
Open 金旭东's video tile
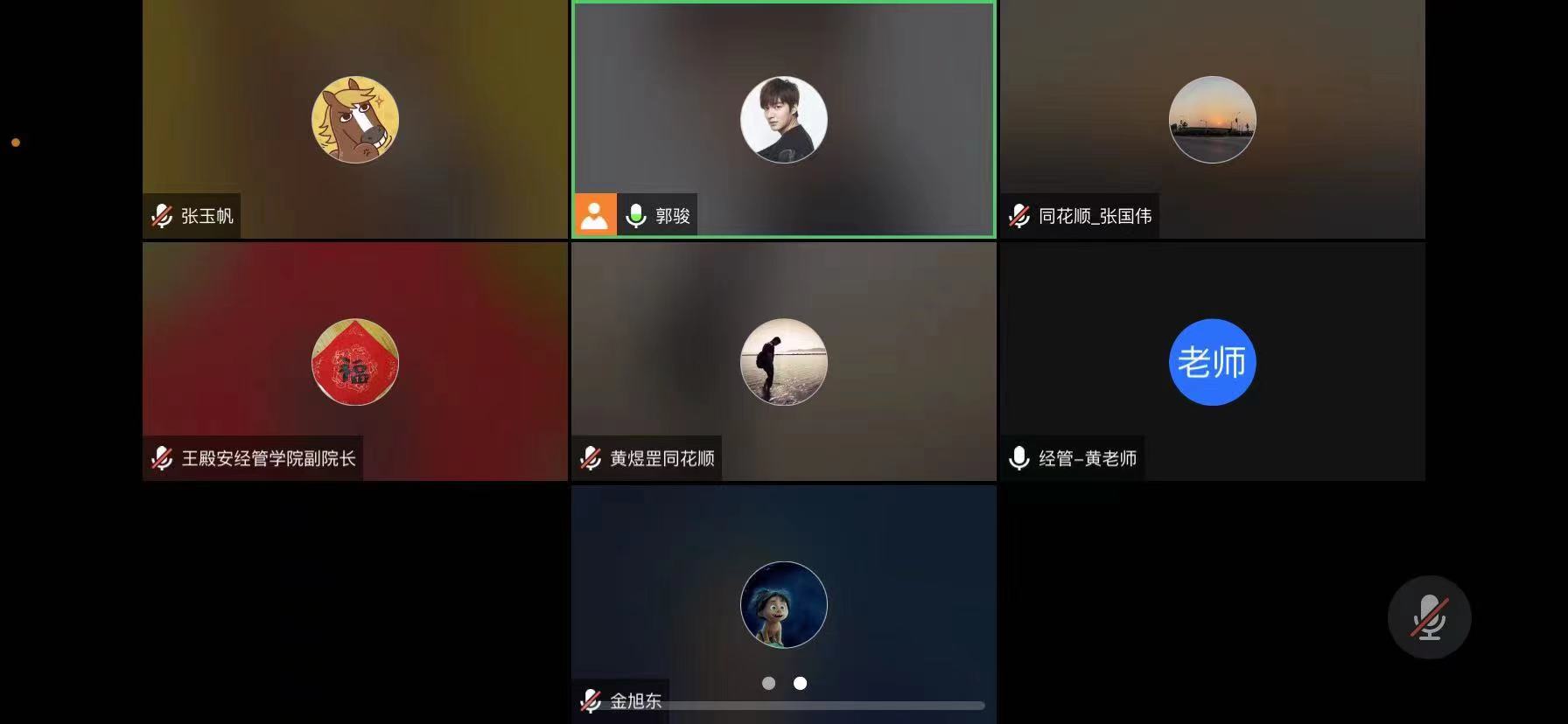(783, 604)
